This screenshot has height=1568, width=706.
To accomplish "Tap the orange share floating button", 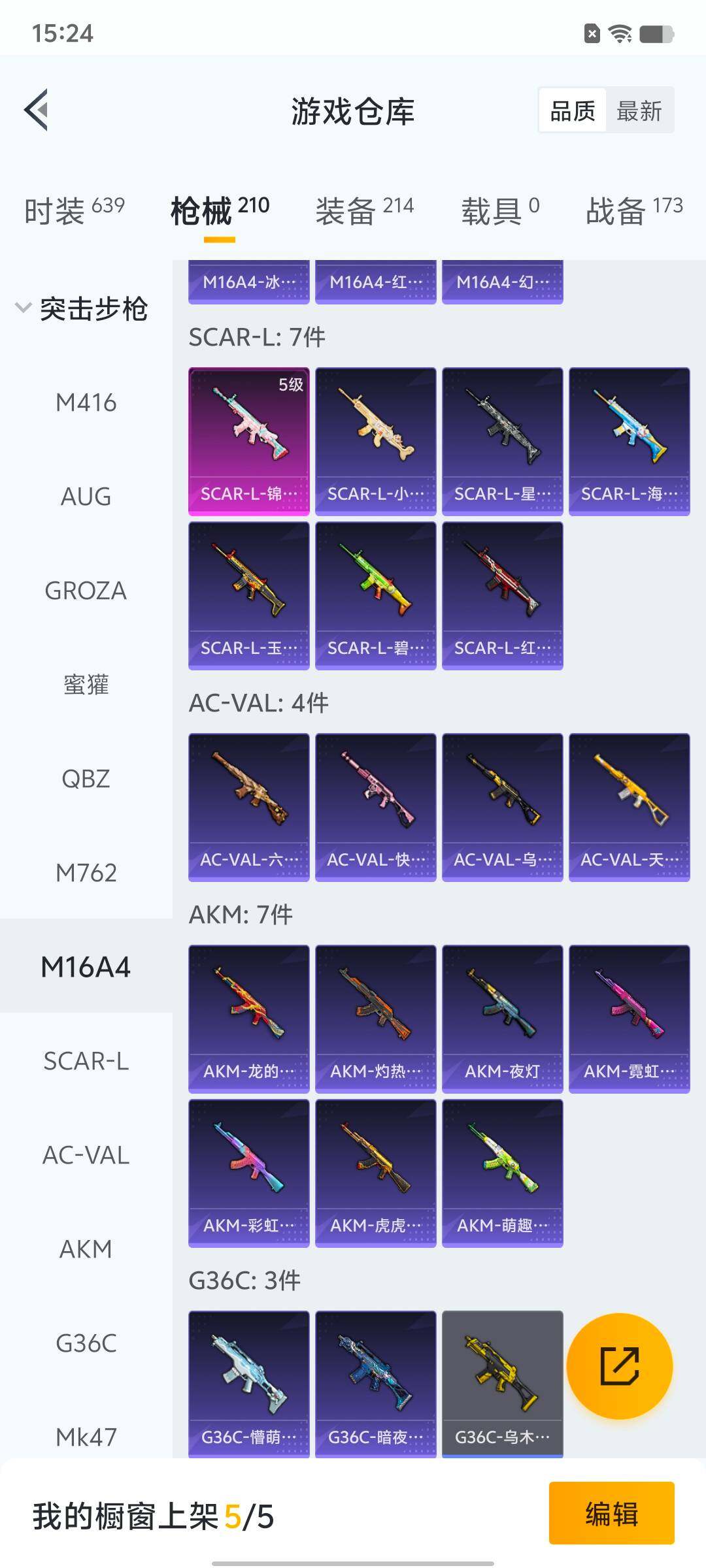I will click(619, 1365).
